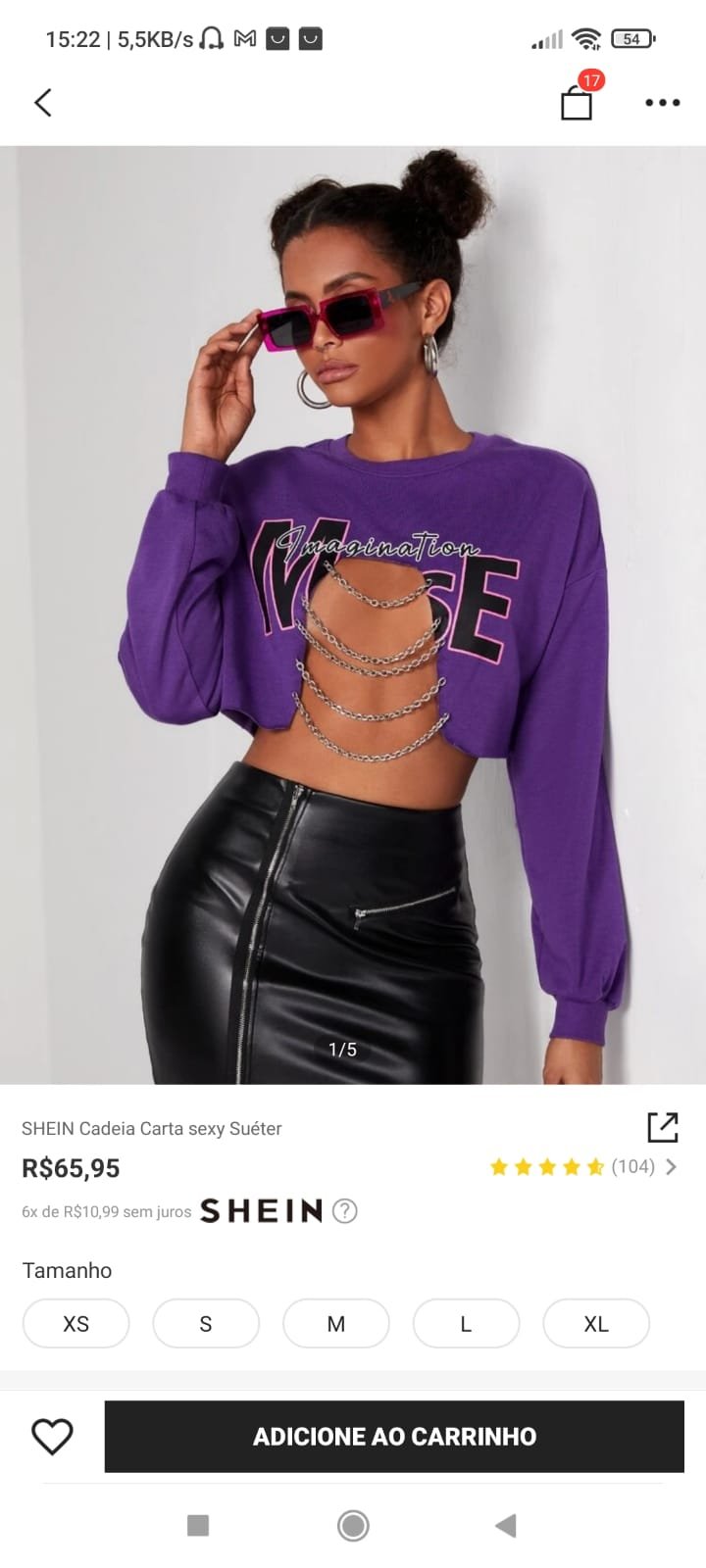This screenshot has height=1568, width=706.
Task: Add the sweater to wishlist with heart
Action: 52,1437
